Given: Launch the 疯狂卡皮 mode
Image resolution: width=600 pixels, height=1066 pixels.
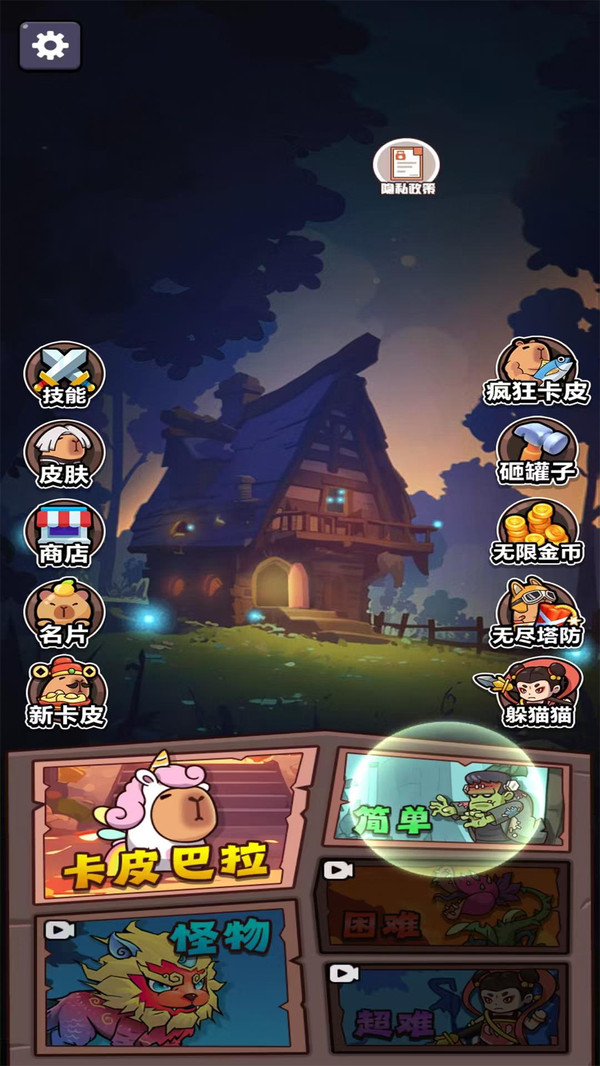Looking at the screenshot, I should 537,371.
